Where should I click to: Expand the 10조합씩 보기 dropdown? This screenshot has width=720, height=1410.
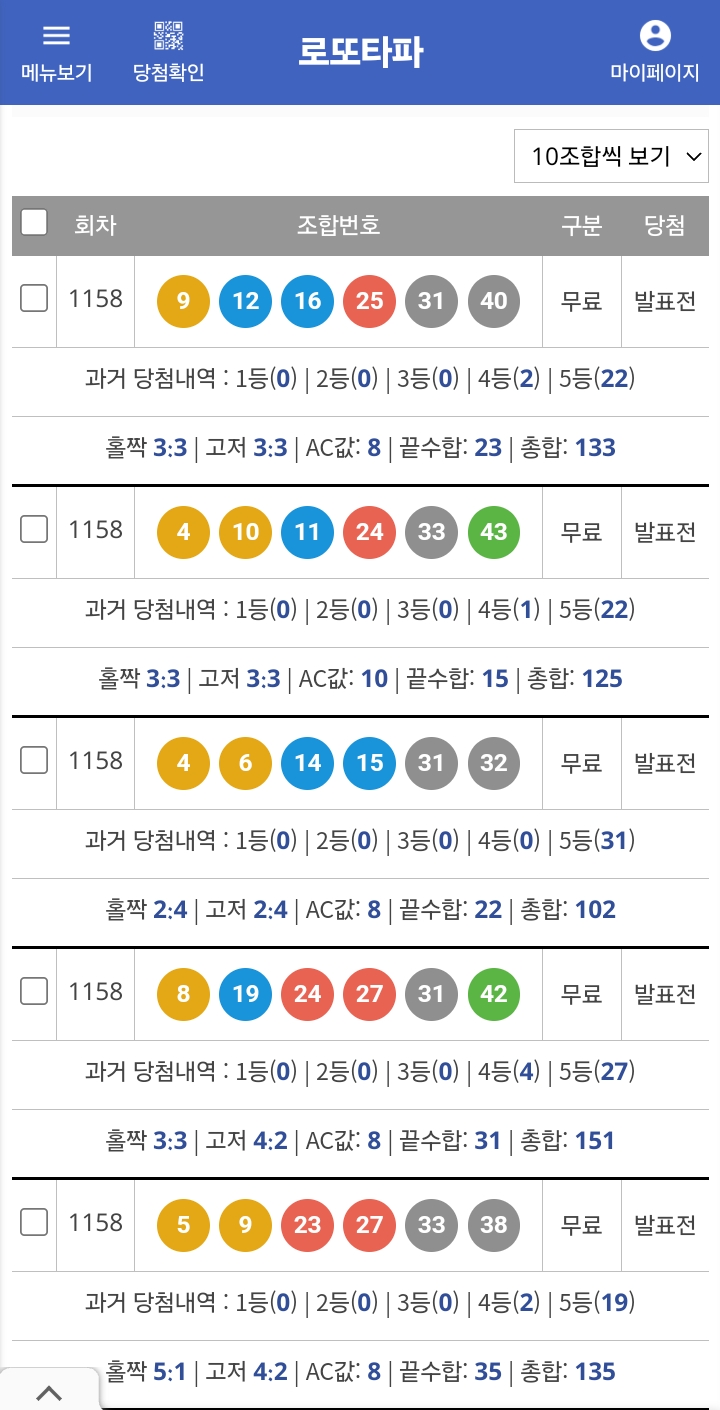[611, 156]
